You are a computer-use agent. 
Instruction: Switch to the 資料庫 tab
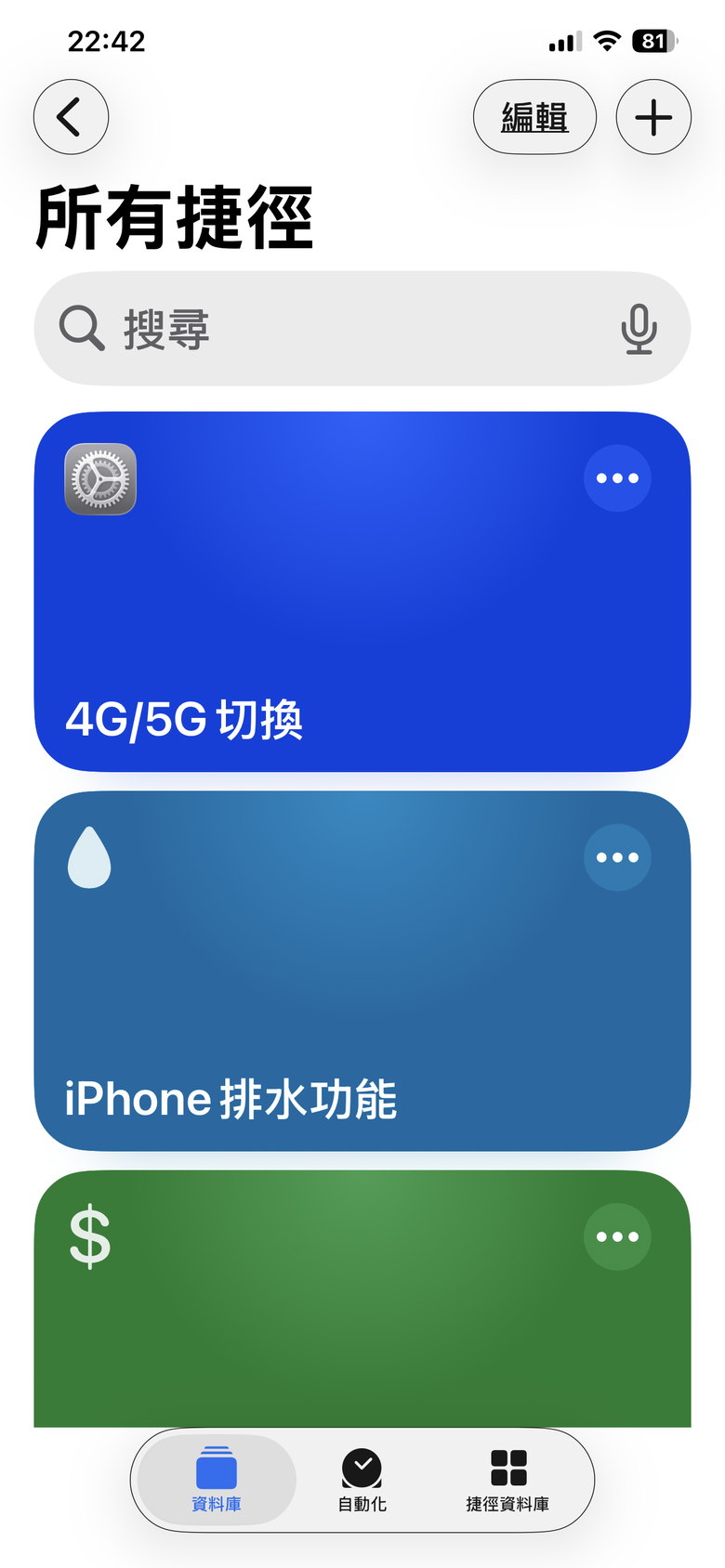point(217,1480)
